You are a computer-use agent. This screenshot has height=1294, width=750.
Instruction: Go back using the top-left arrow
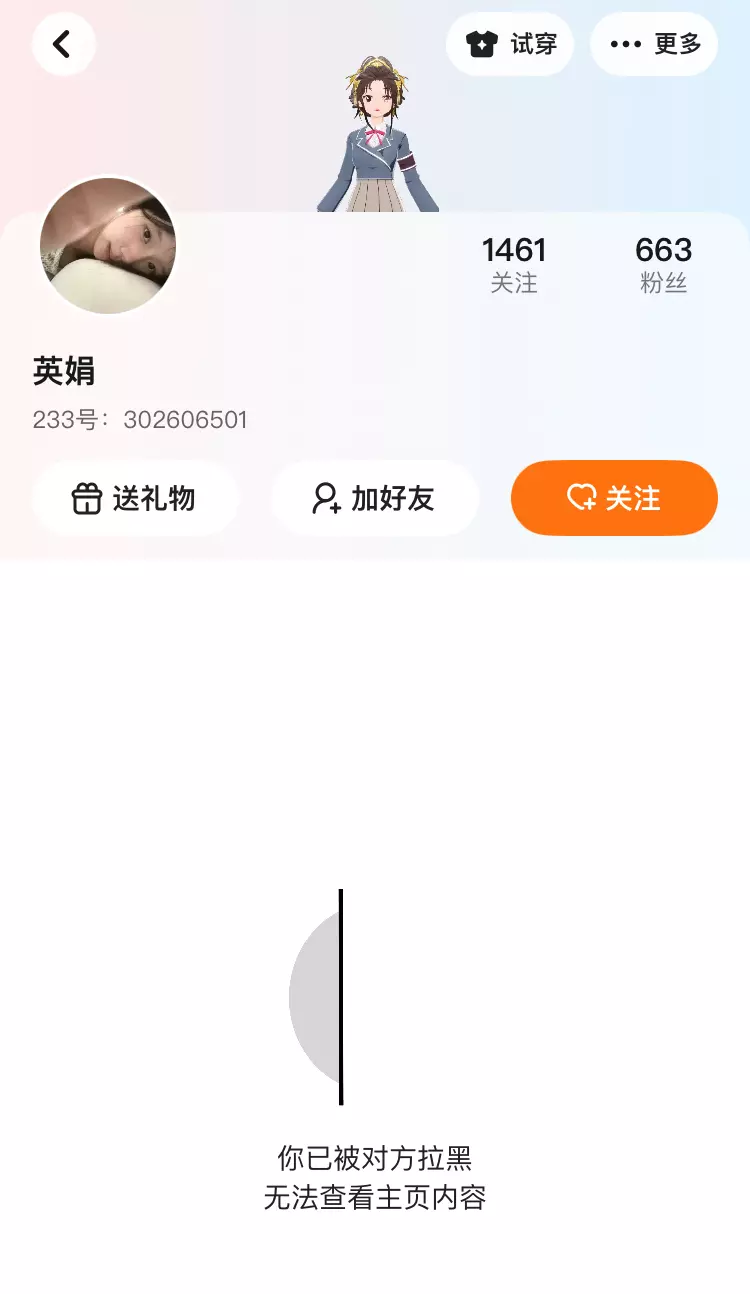64,44
